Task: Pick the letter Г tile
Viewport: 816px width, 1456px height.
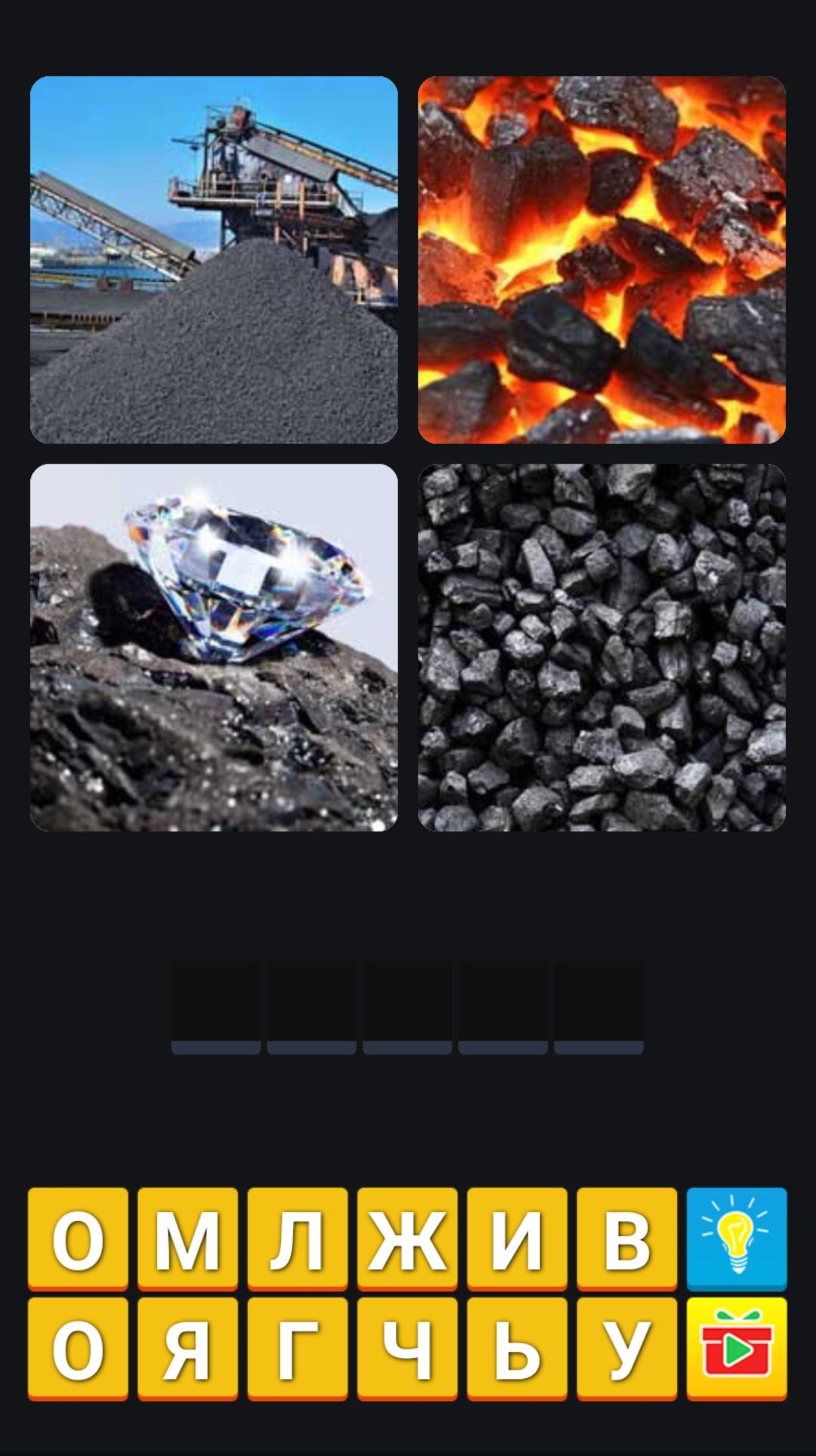Action: (297, 1348)
